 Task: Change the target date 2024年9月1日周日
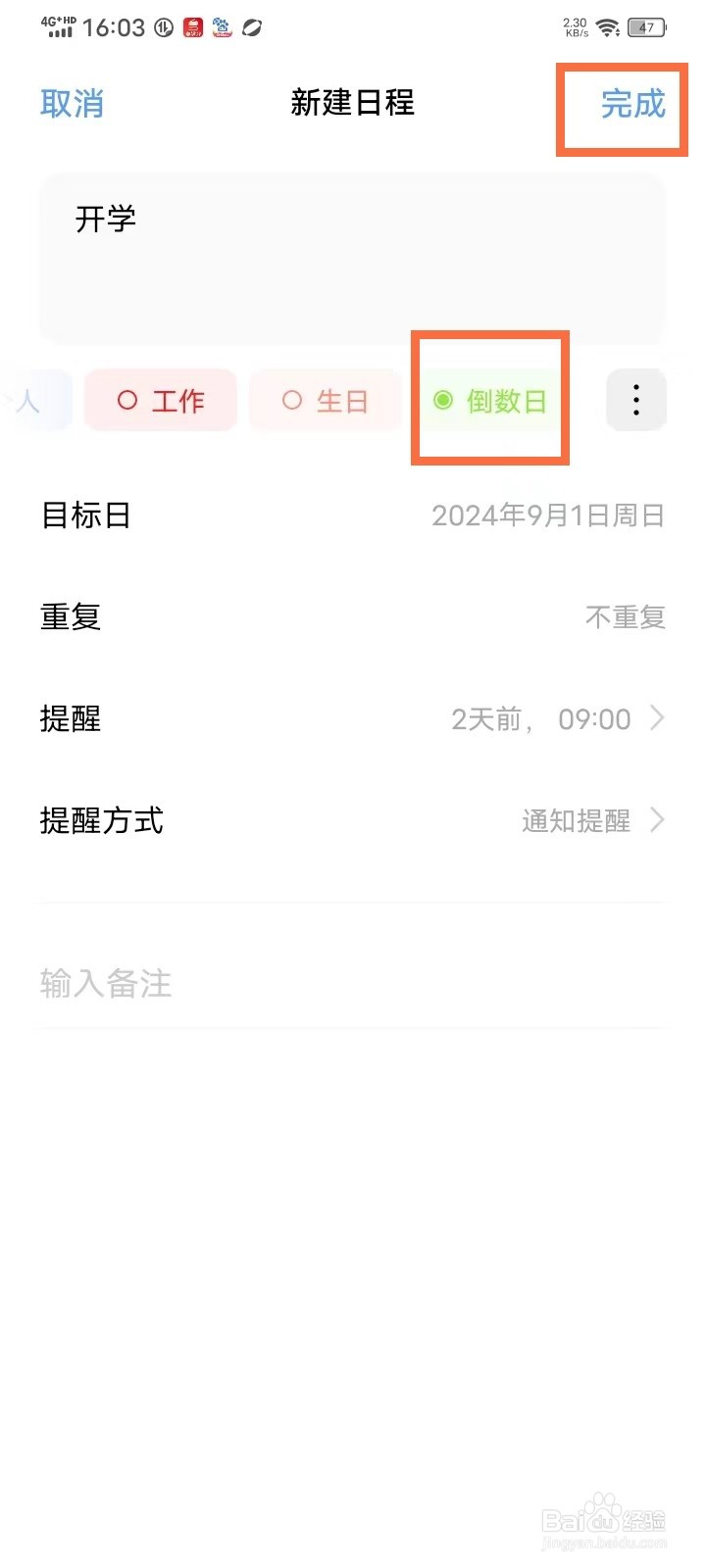click(547, 514)
